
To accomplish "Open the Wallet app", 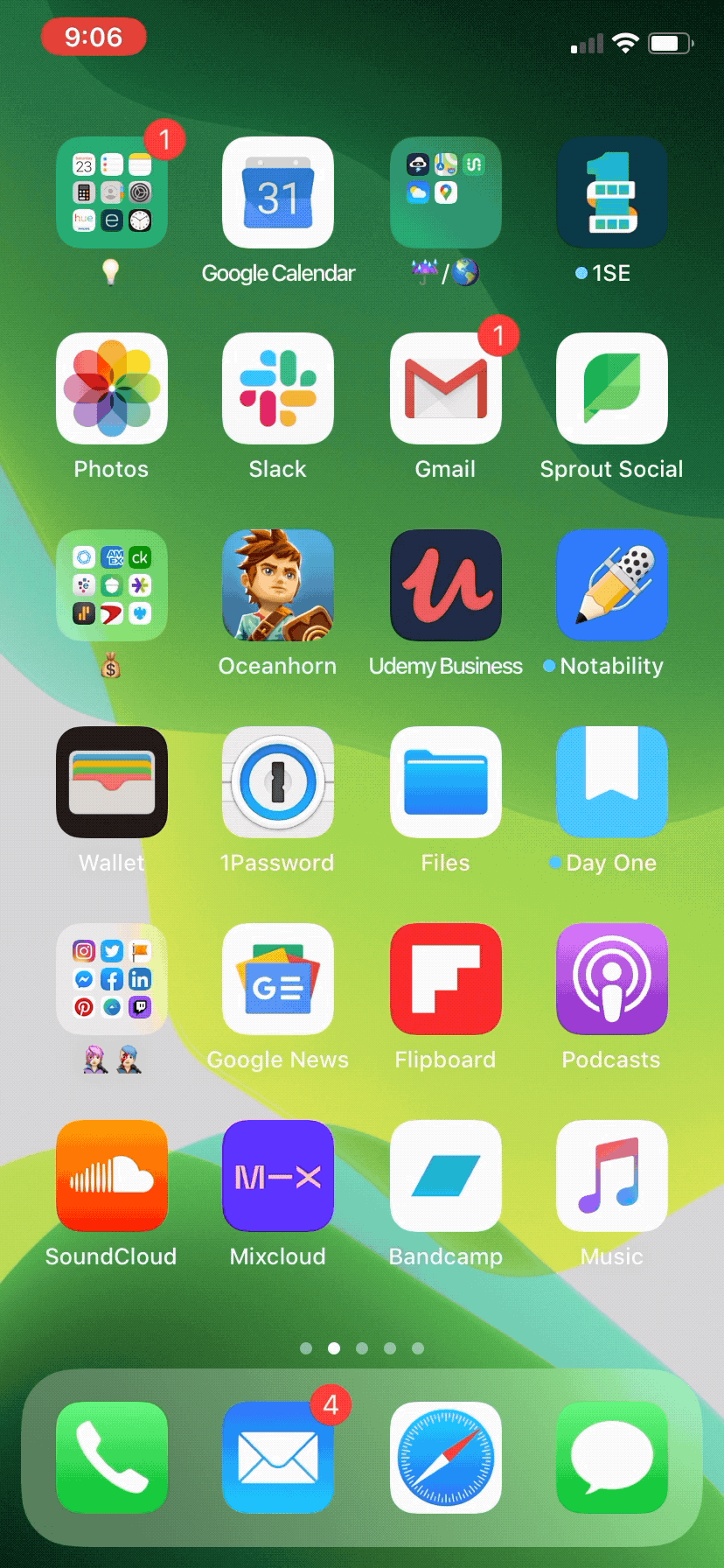I will click(112, 782).
